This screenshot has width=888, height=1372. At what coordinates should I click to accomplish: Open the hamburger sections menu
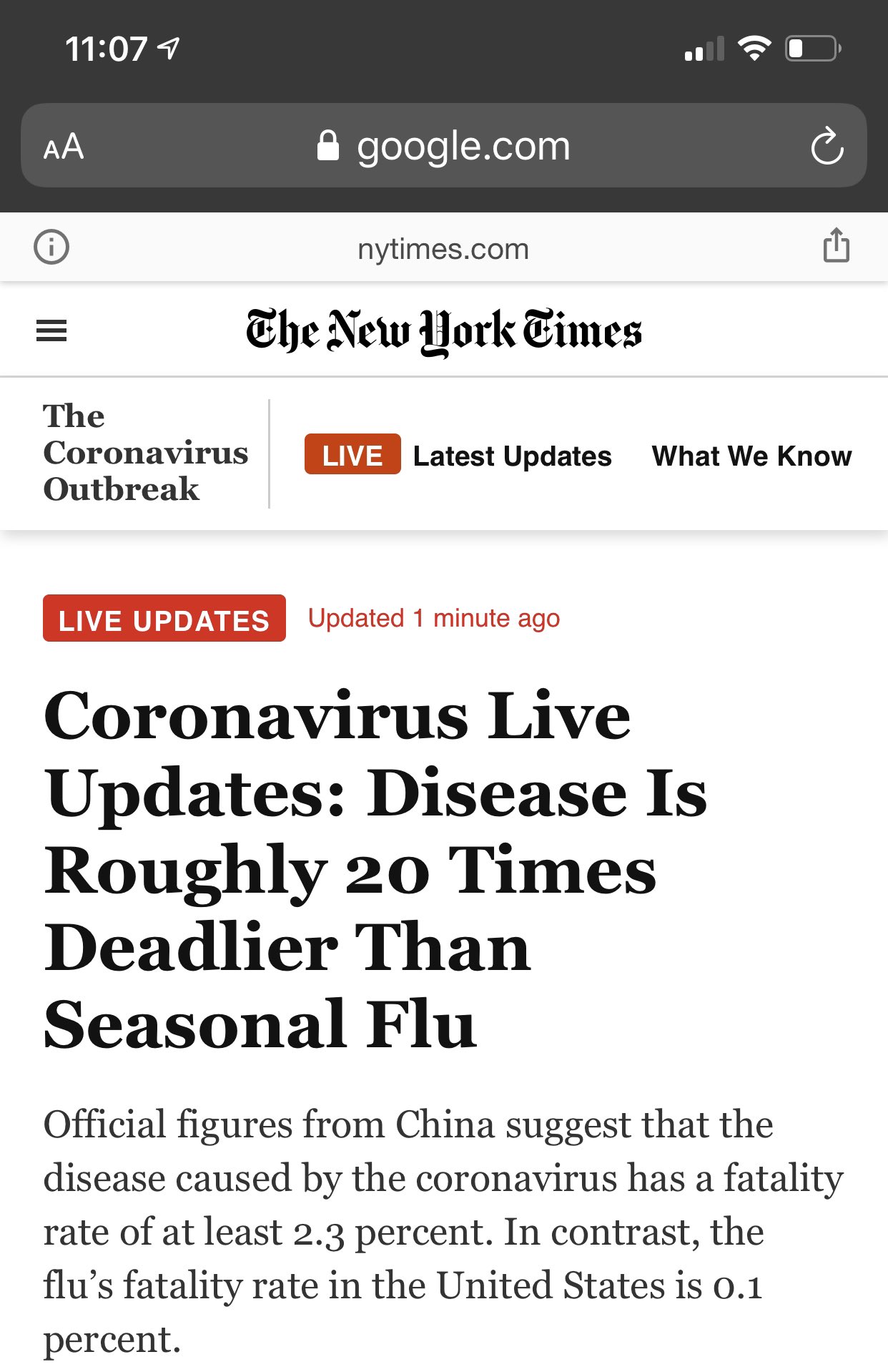(x=51, y=330)
